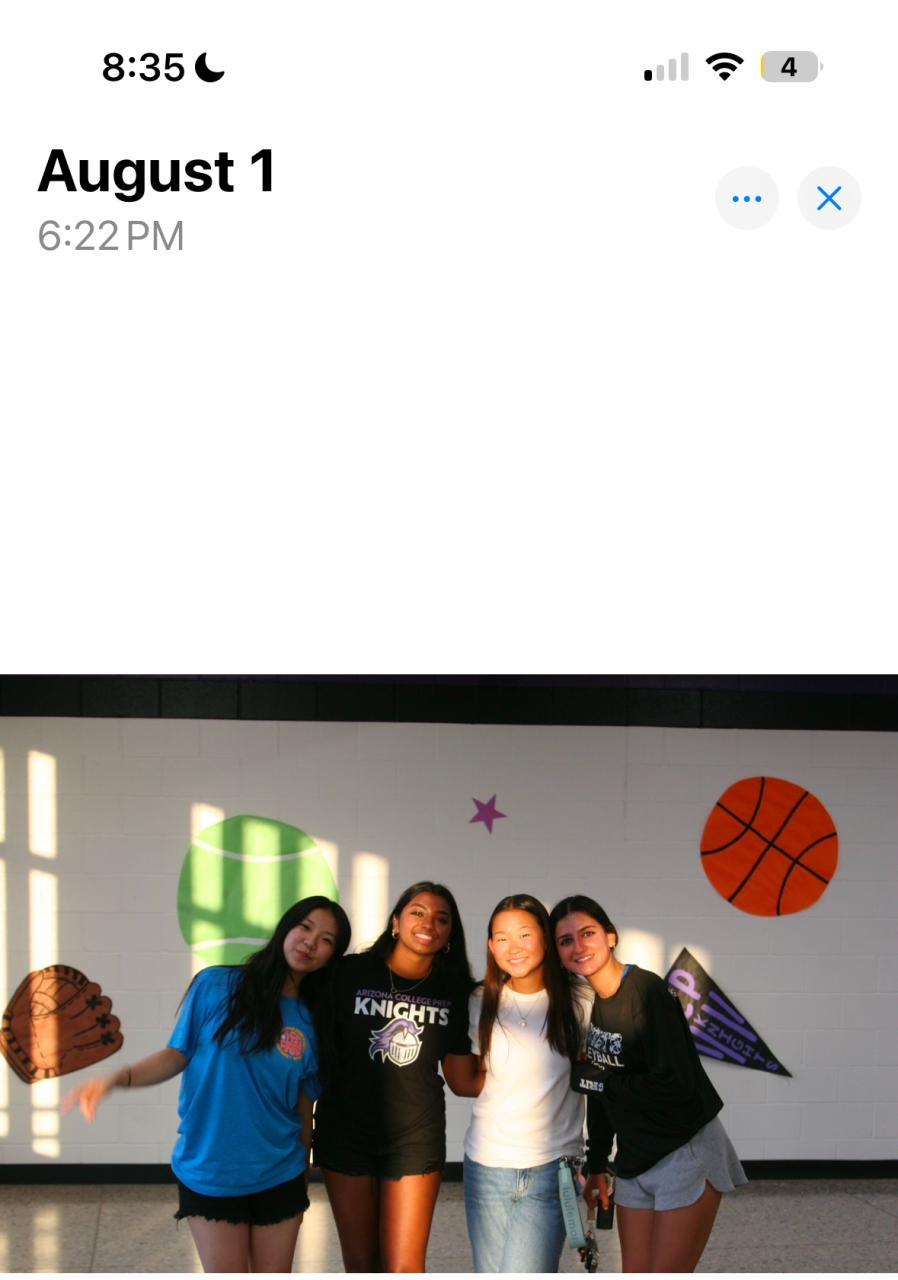Viewport: 898px width, 1280px height.
Task: Close the photo viewer
Action: (x=829, y=198)
